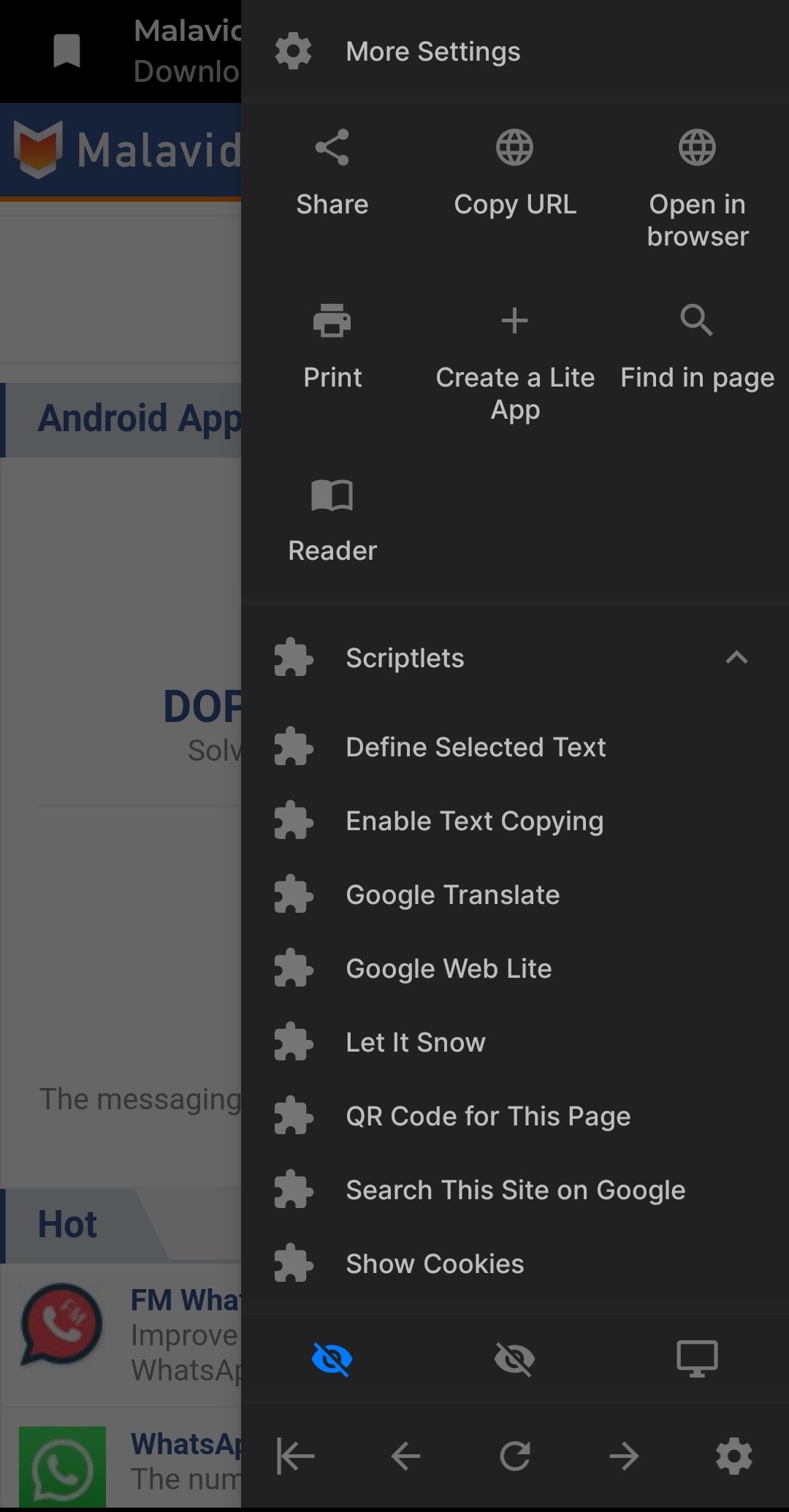
Task: Tap Show Cookies
Action: click(515, 1264)
